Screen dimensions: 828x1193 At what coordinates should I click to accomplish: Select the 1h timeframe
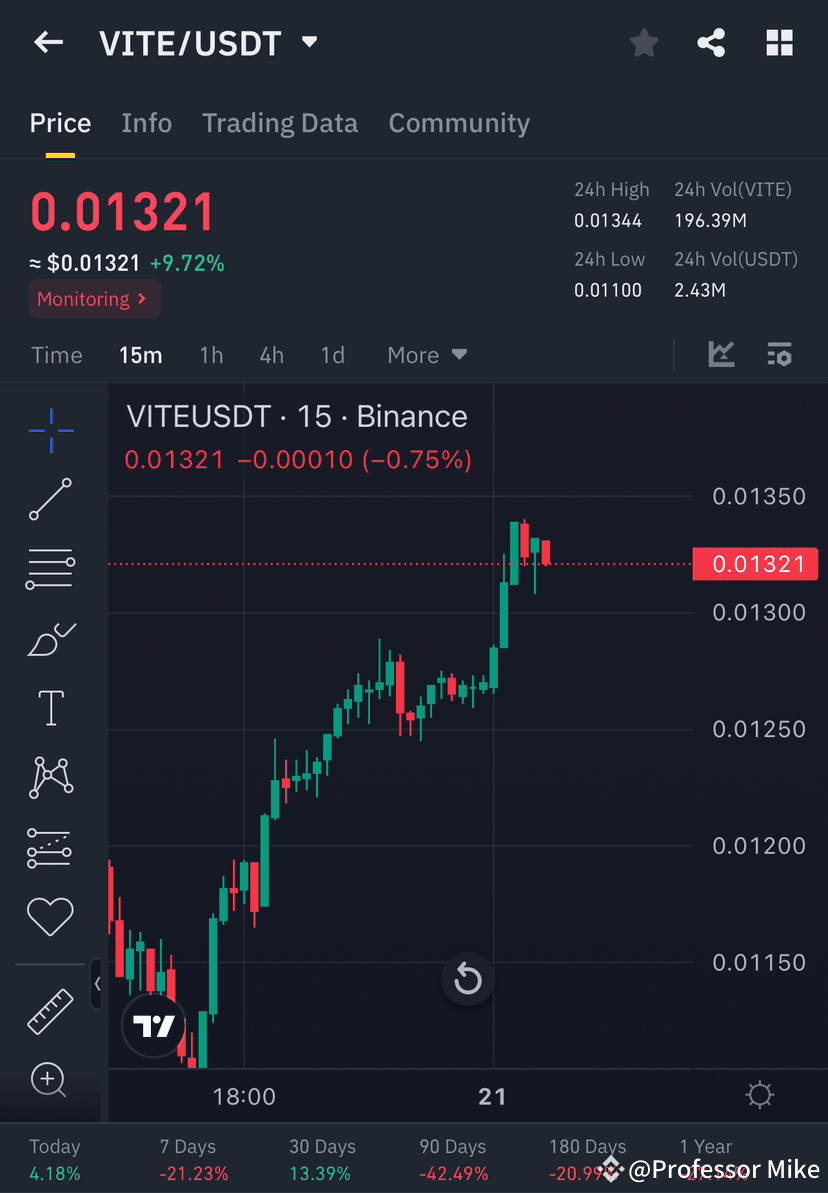point(211,354)
